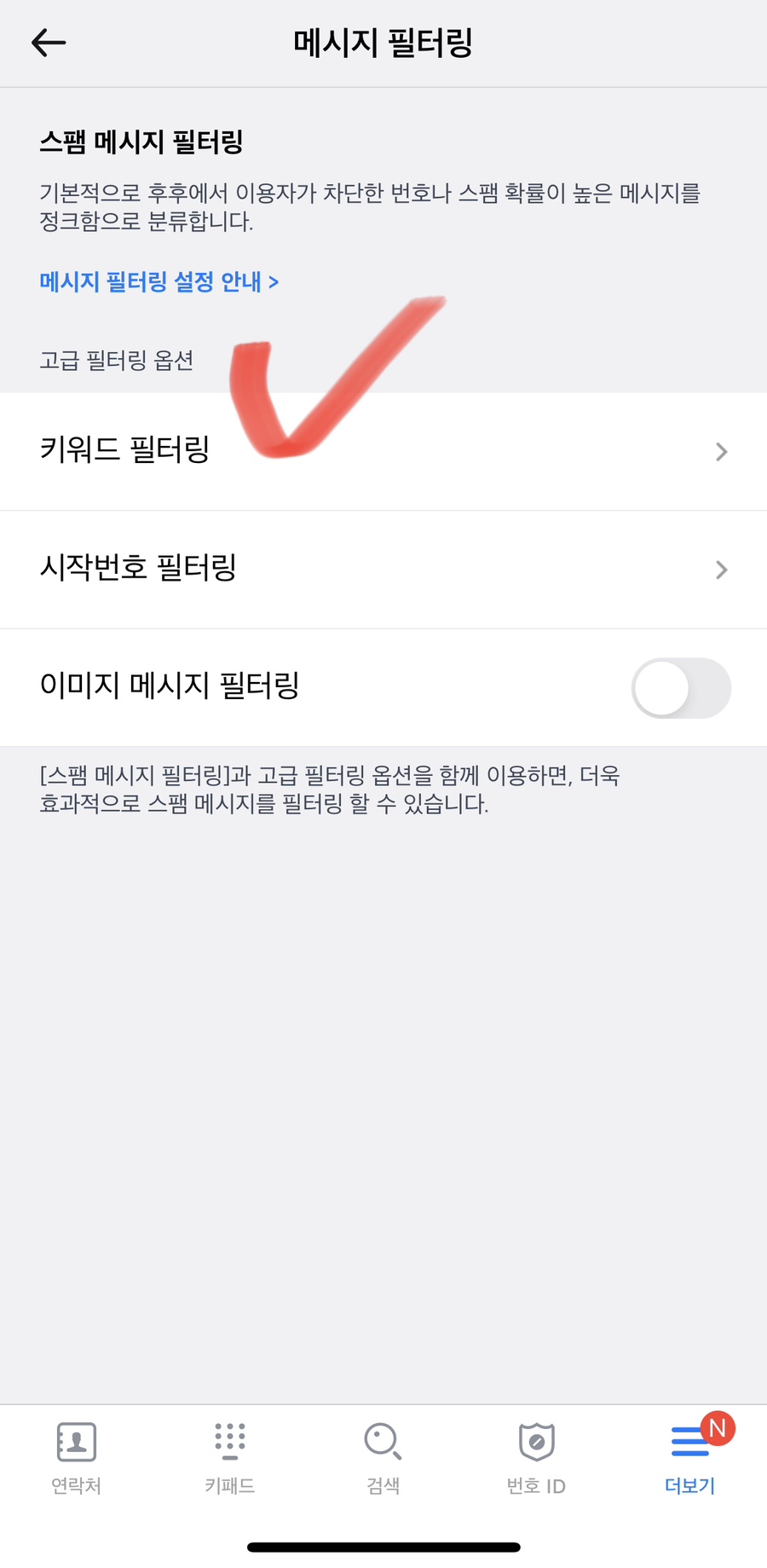Enable 이미지 메시지 필터링 switch
Viewport: 767px width, 1568px height.
click(x=680, y=687)
